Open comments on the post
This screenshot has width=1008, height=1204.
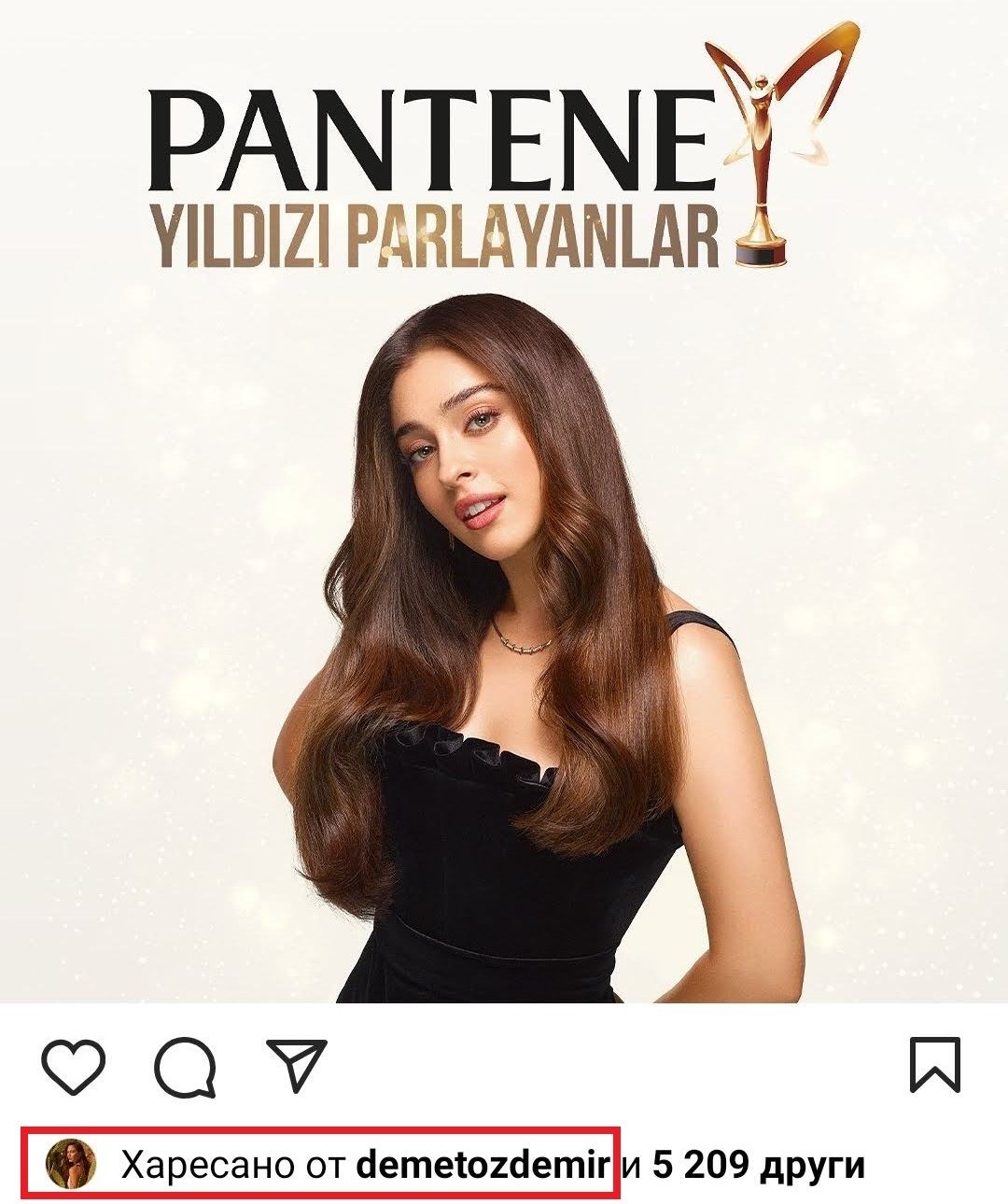coord(185,1066)
